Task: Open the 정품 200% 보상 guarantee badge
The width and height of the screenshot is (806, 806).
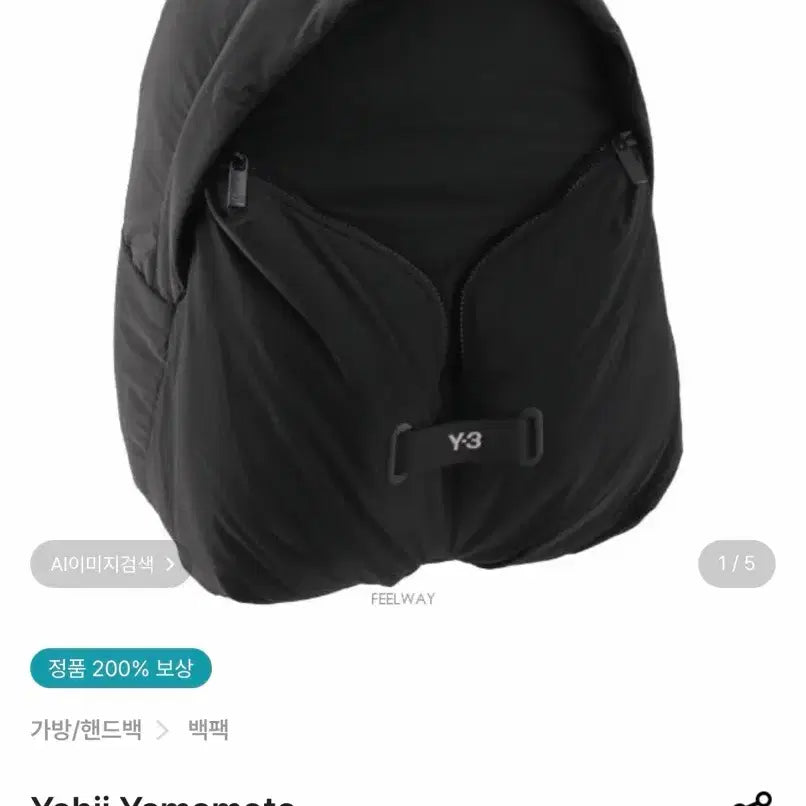Action: [x=121, y=667]
